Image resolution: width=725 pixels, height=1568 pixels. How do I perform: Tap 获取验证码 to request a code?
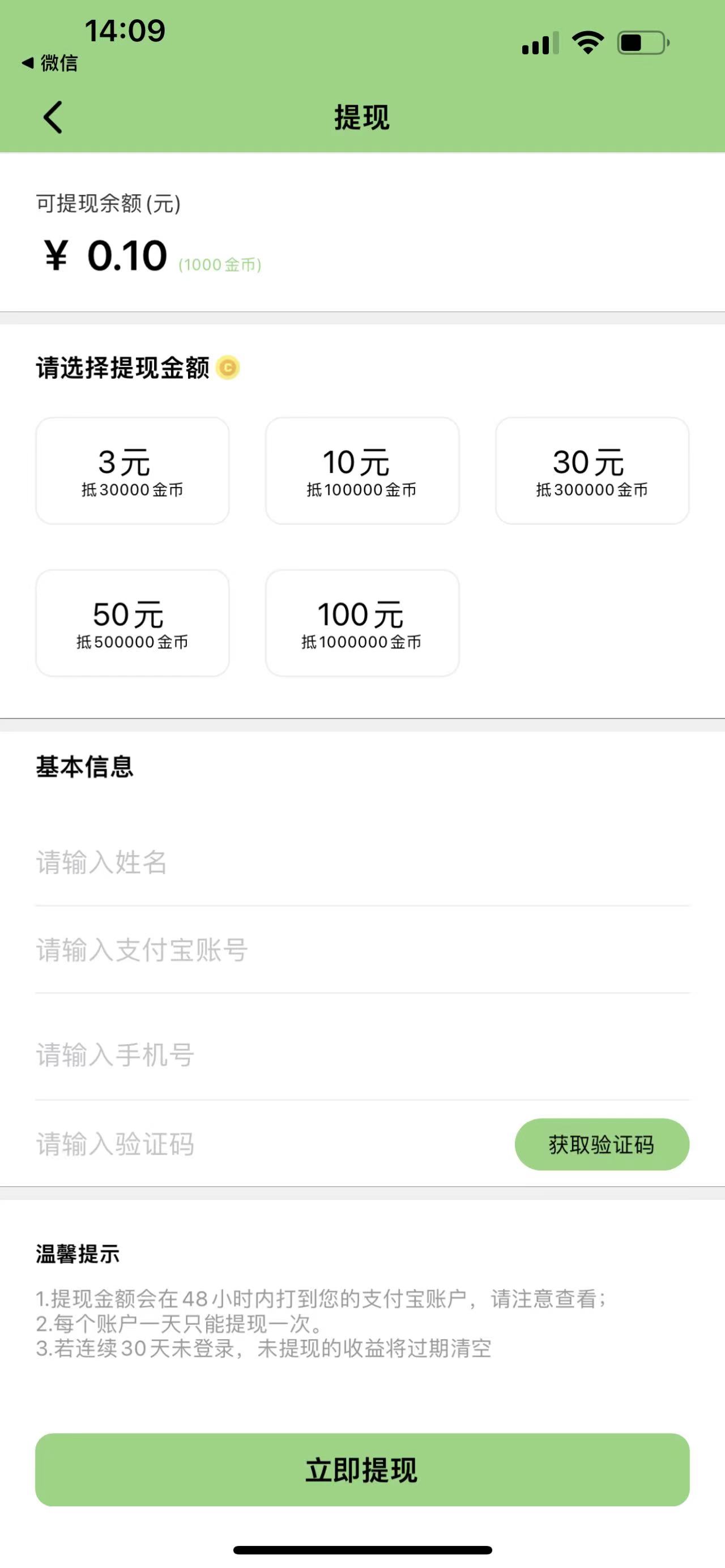point(602,1144)
